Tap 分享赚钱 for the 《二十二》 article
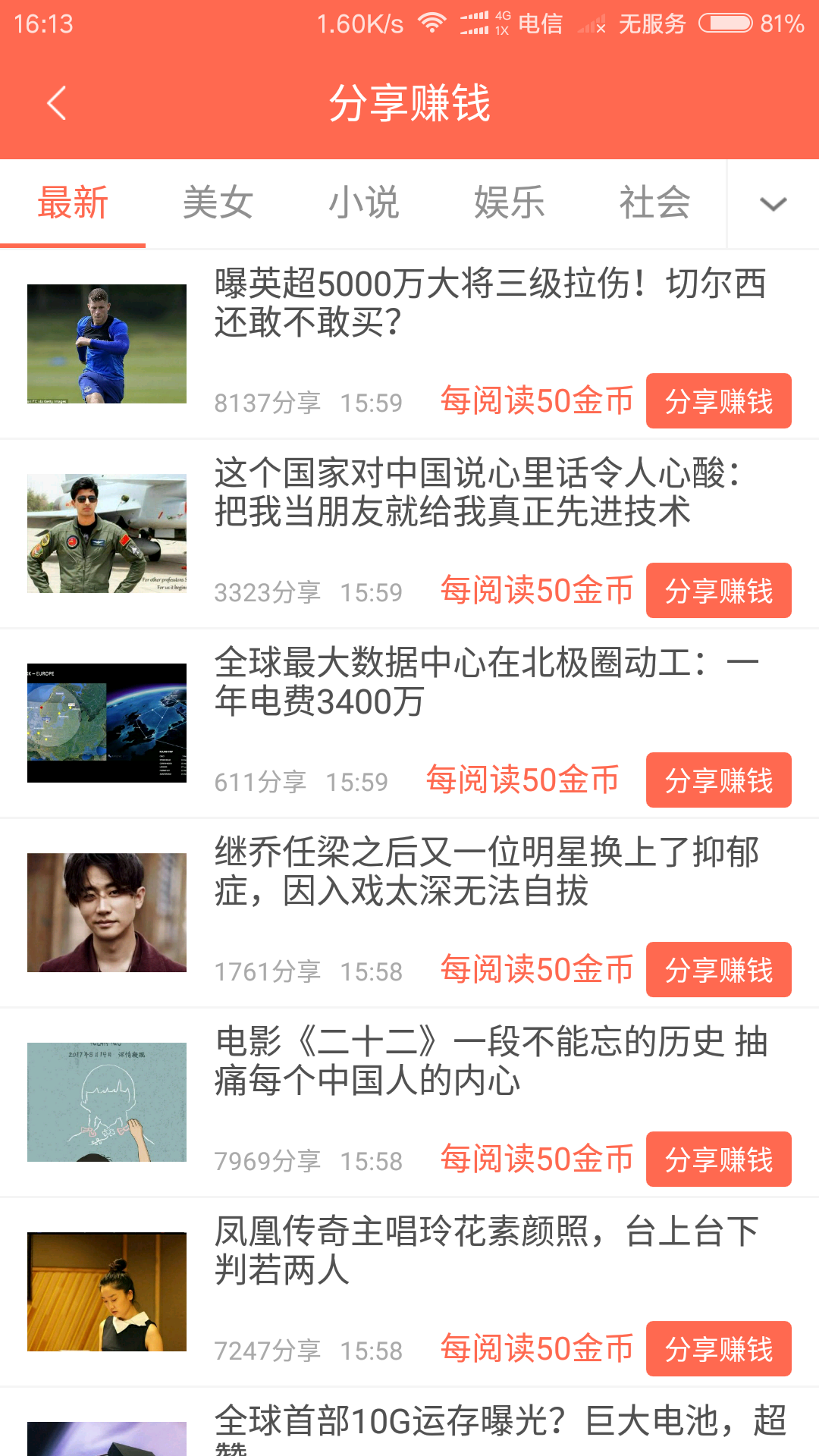The image size is (819, 1456). [x=719, y=1159]
